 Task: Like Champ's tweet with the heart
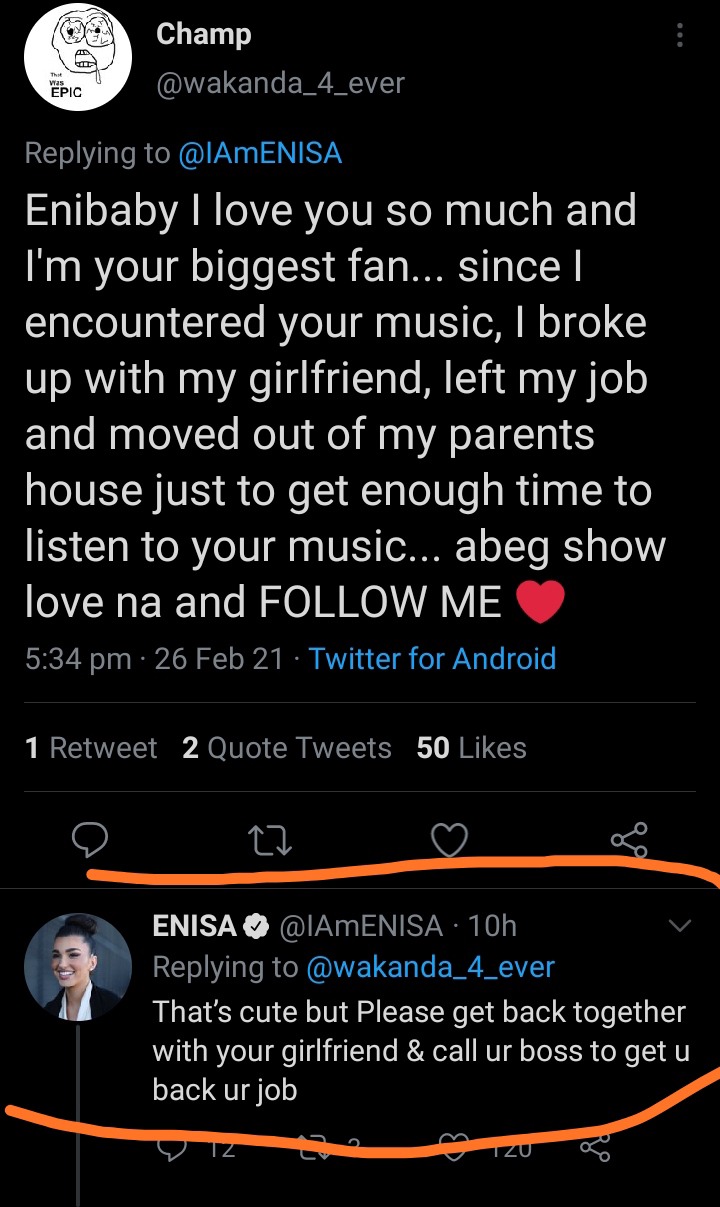tap(449, 841)
